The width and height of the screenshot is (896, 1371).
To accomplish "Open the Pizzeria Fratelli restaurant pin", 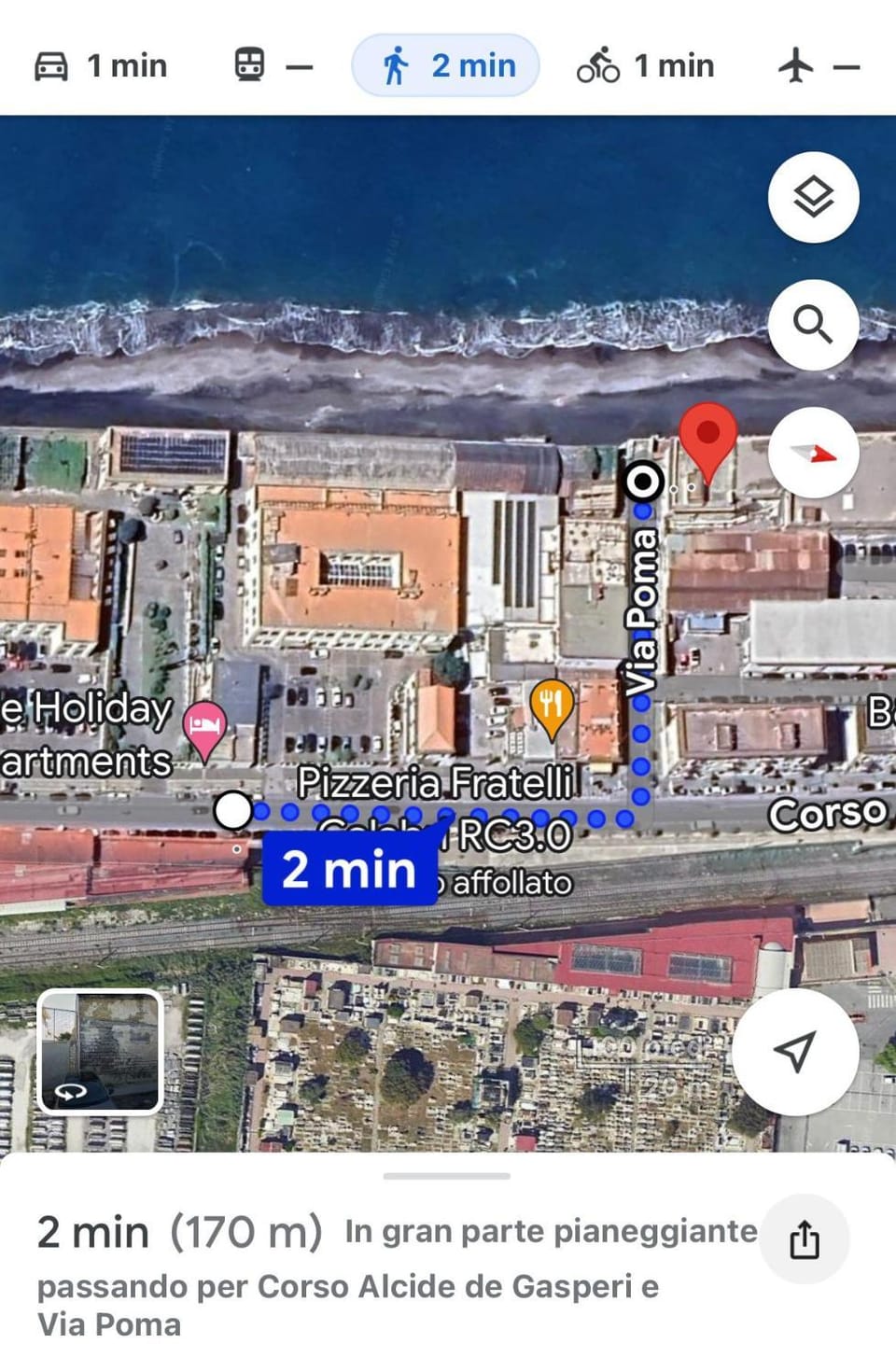I will click(552, 707).
